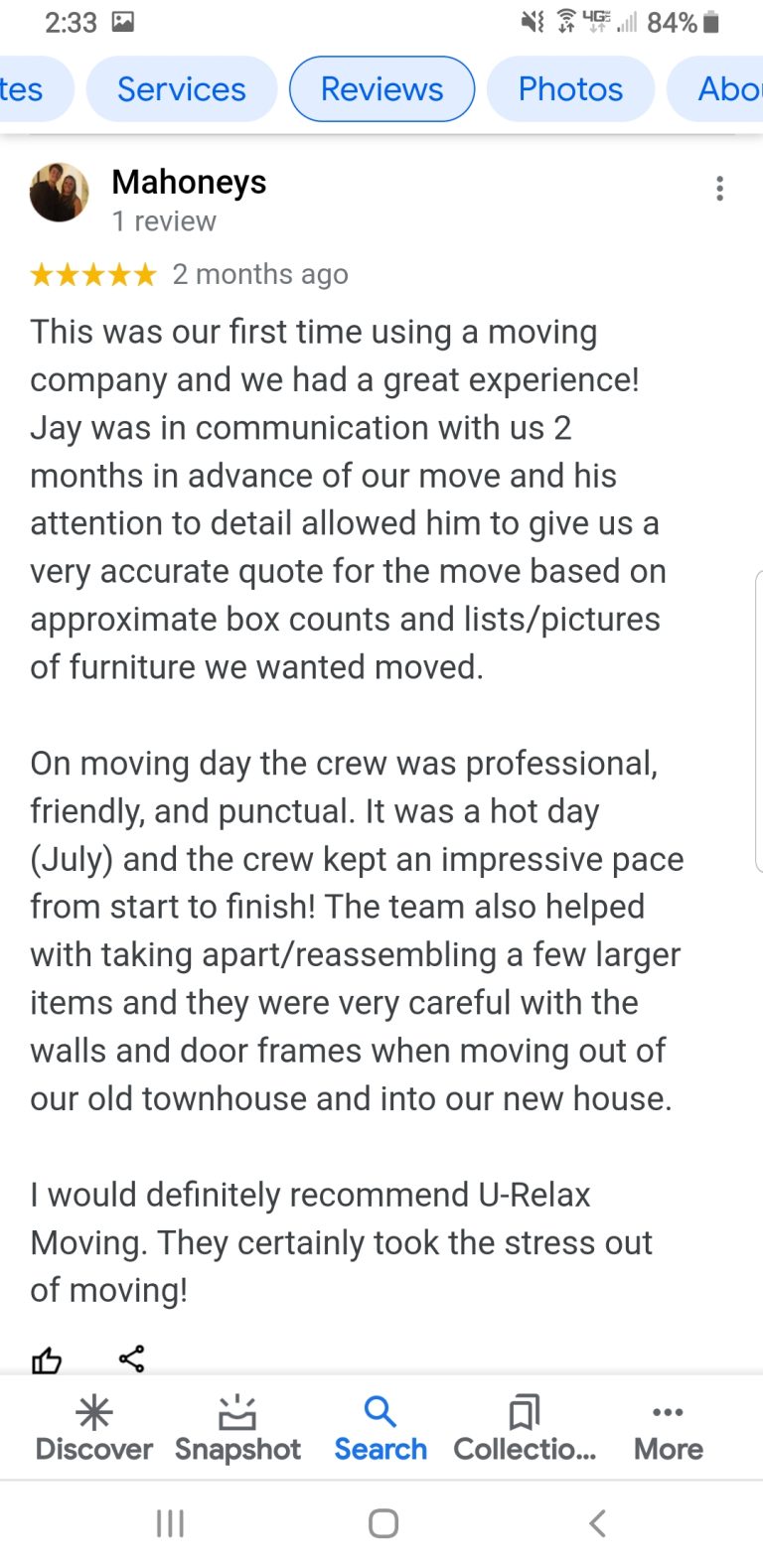Go back using the system back button
The height and width of the screenshot is (1568, 763).
coord(597,1523)
